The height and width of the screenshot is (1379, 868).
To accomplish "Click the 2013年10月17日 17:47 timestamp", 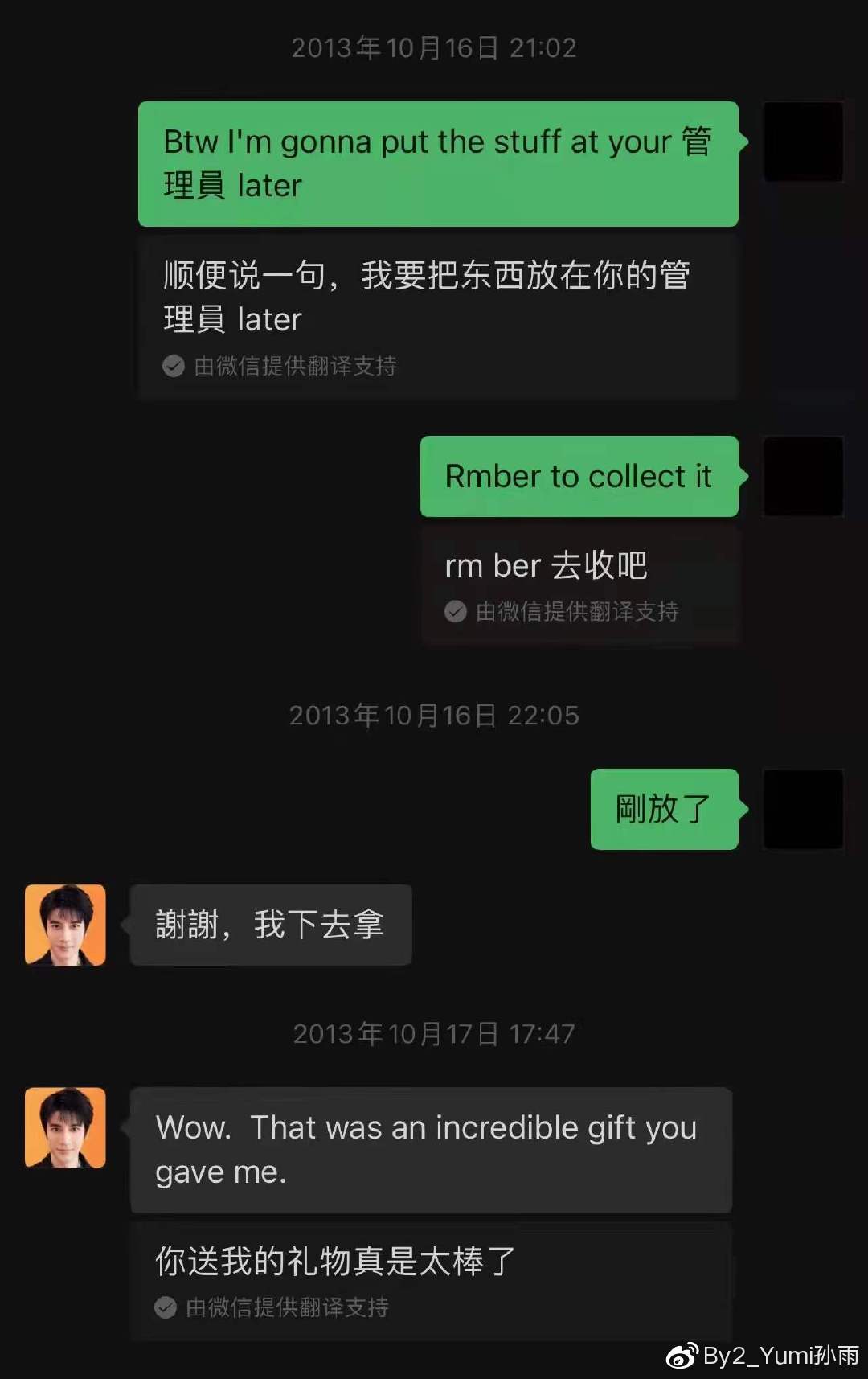I will (x=434, y=1033).
